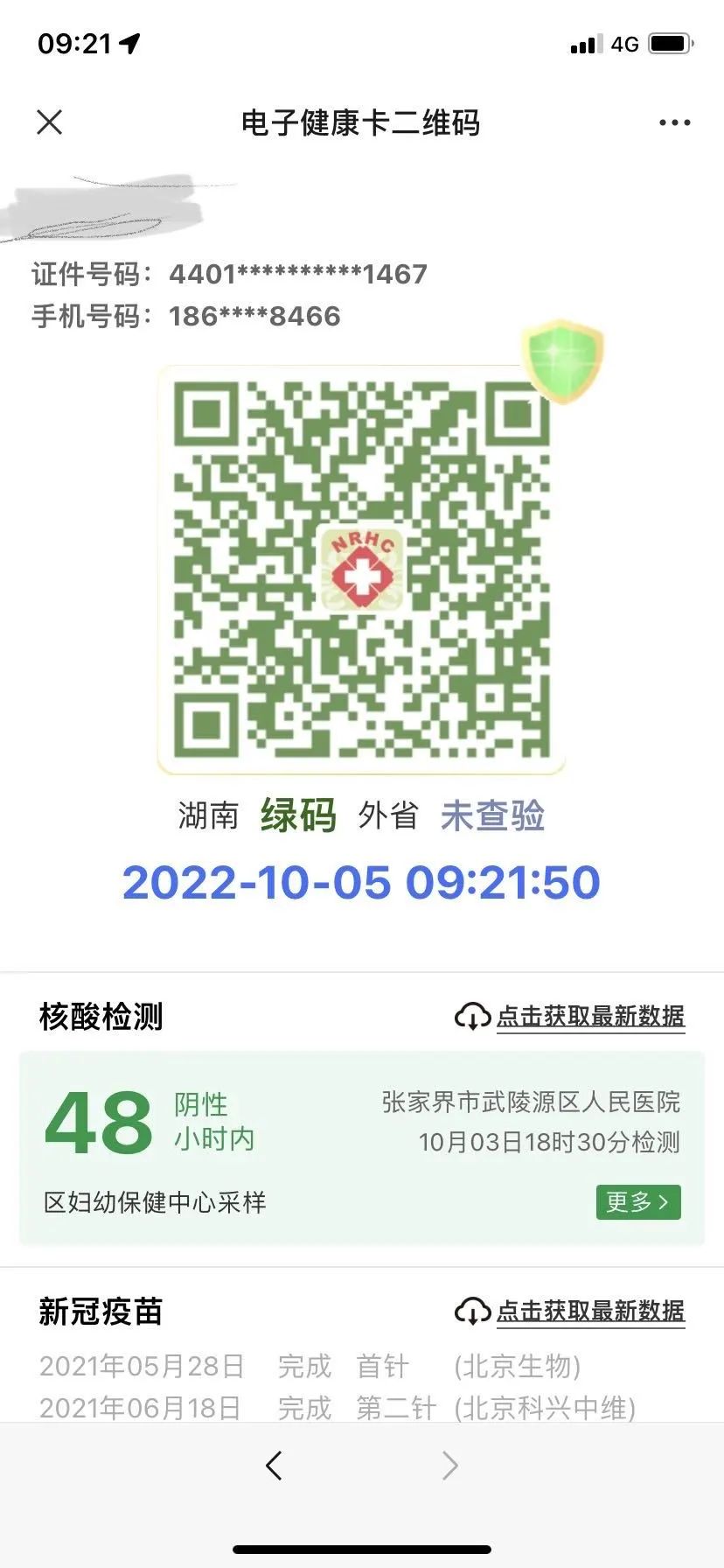Open 更多 nucleic acid test details

coord(637,1201)
